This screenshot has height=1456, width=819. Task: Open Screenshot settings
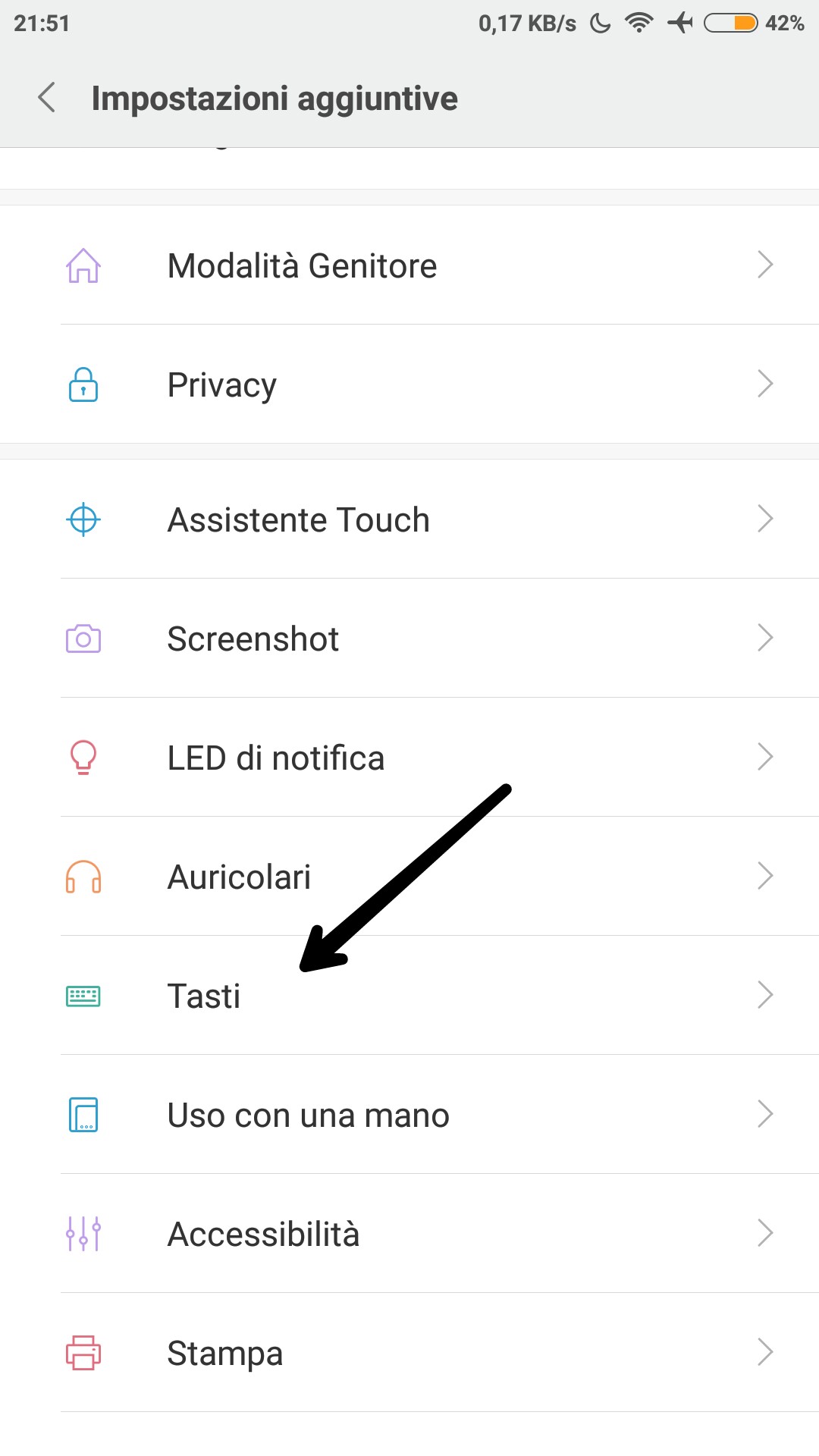(x=409, y=639)
